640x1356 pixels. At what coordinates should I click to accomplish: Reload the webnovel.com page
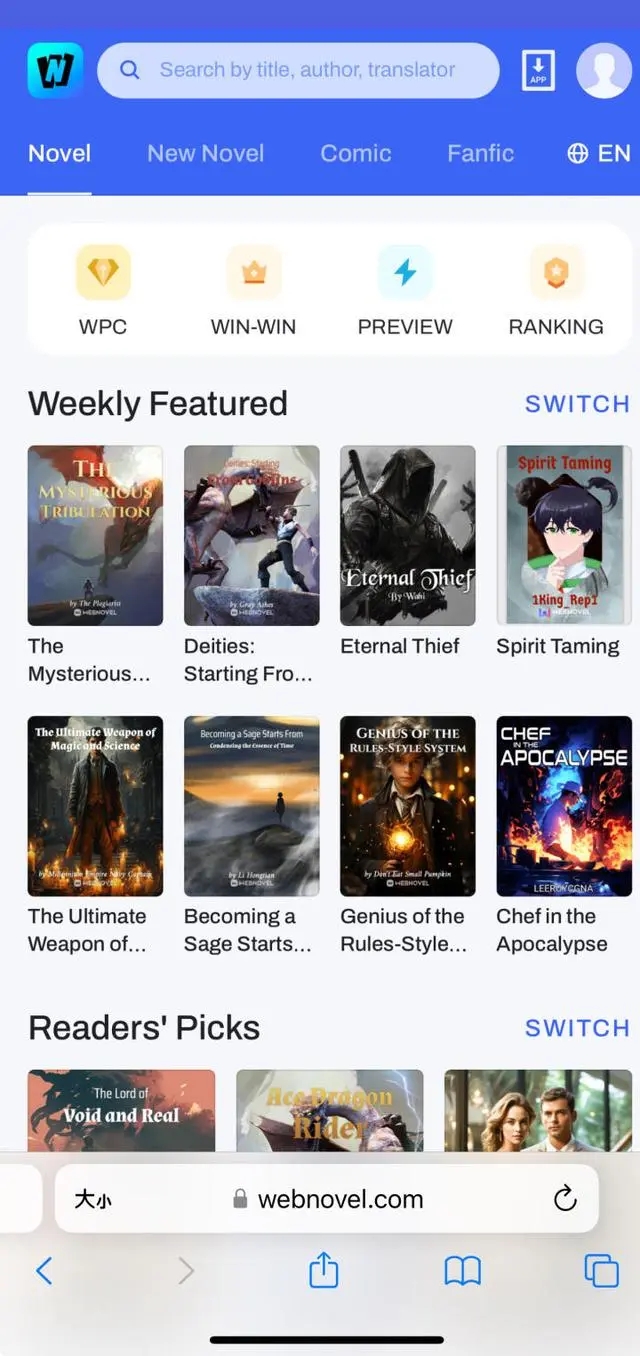point(565,1199)
